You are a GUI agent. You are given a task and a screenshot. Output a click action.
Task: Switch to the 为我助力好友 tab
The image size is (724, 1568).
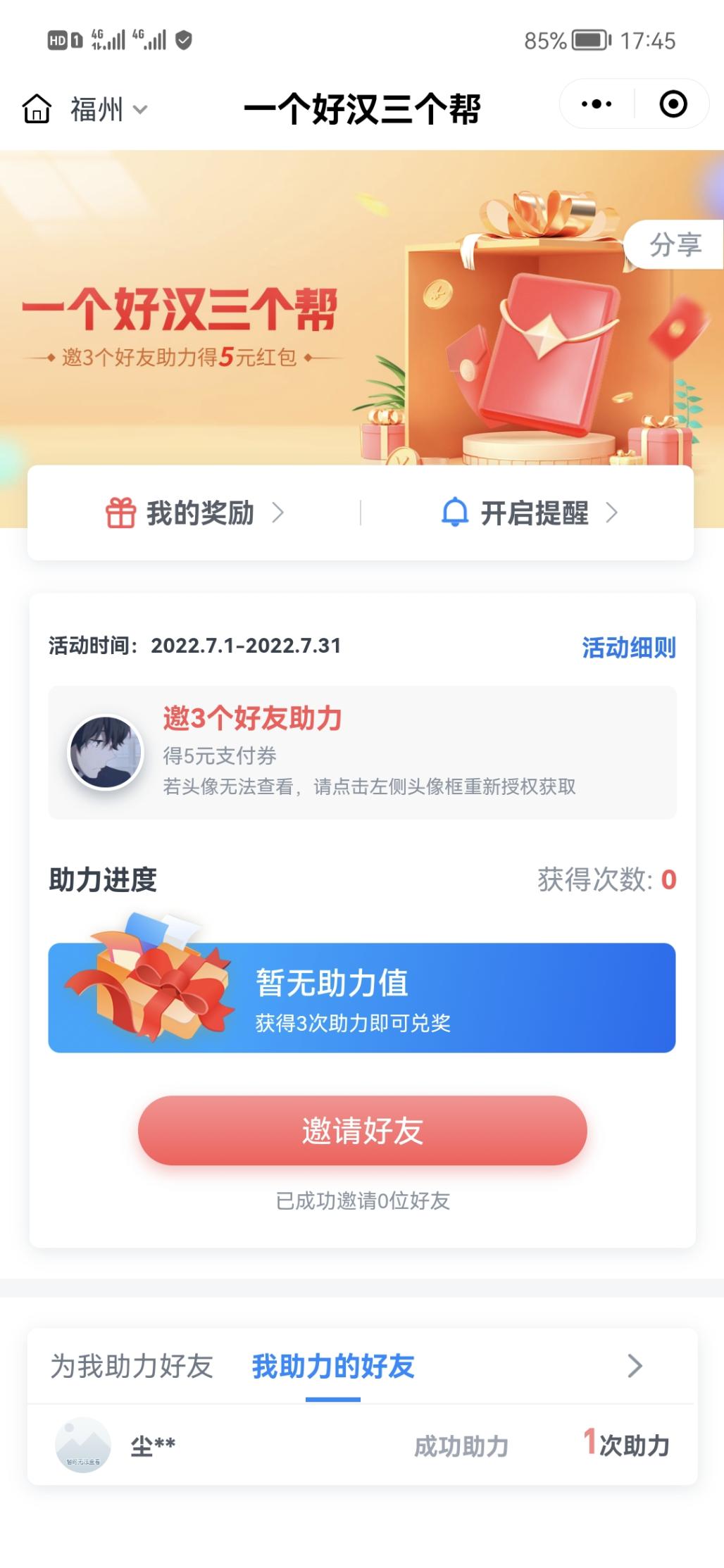click(132, 1366)
